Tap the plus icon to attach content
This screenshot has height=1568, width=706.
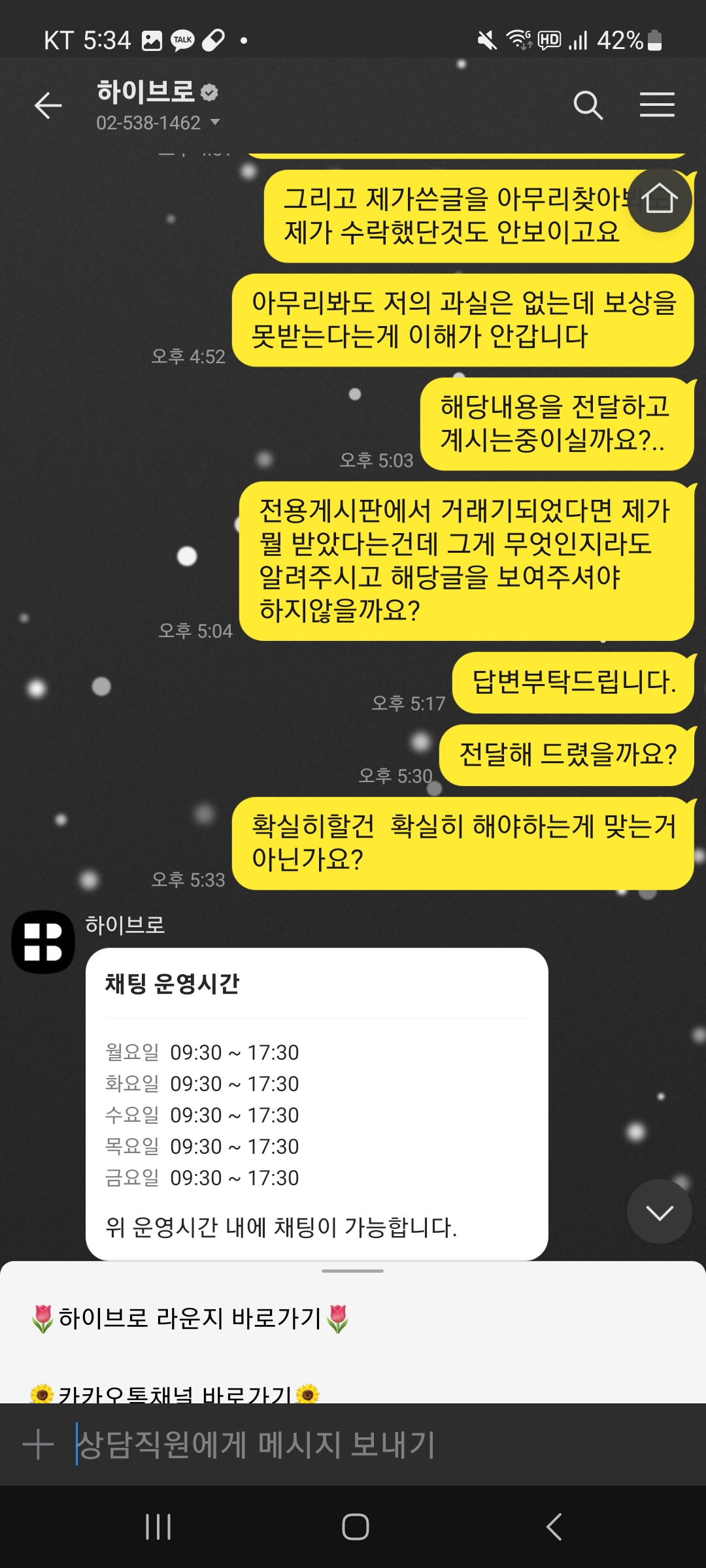tap(38, 1444)
